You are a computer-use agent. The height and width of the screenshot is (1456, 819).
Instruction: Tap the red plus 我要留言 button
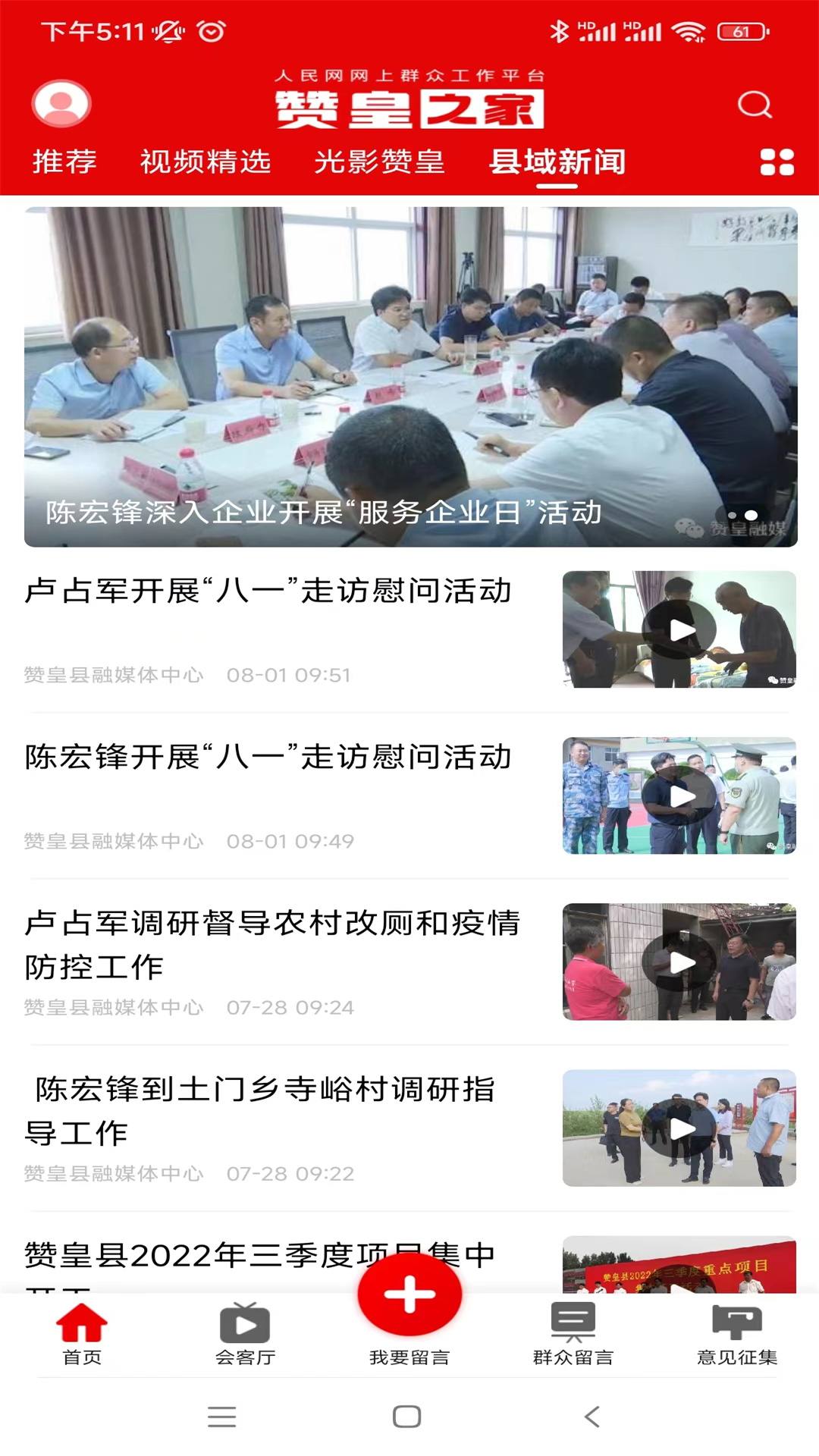click(x=409, y=1295)
